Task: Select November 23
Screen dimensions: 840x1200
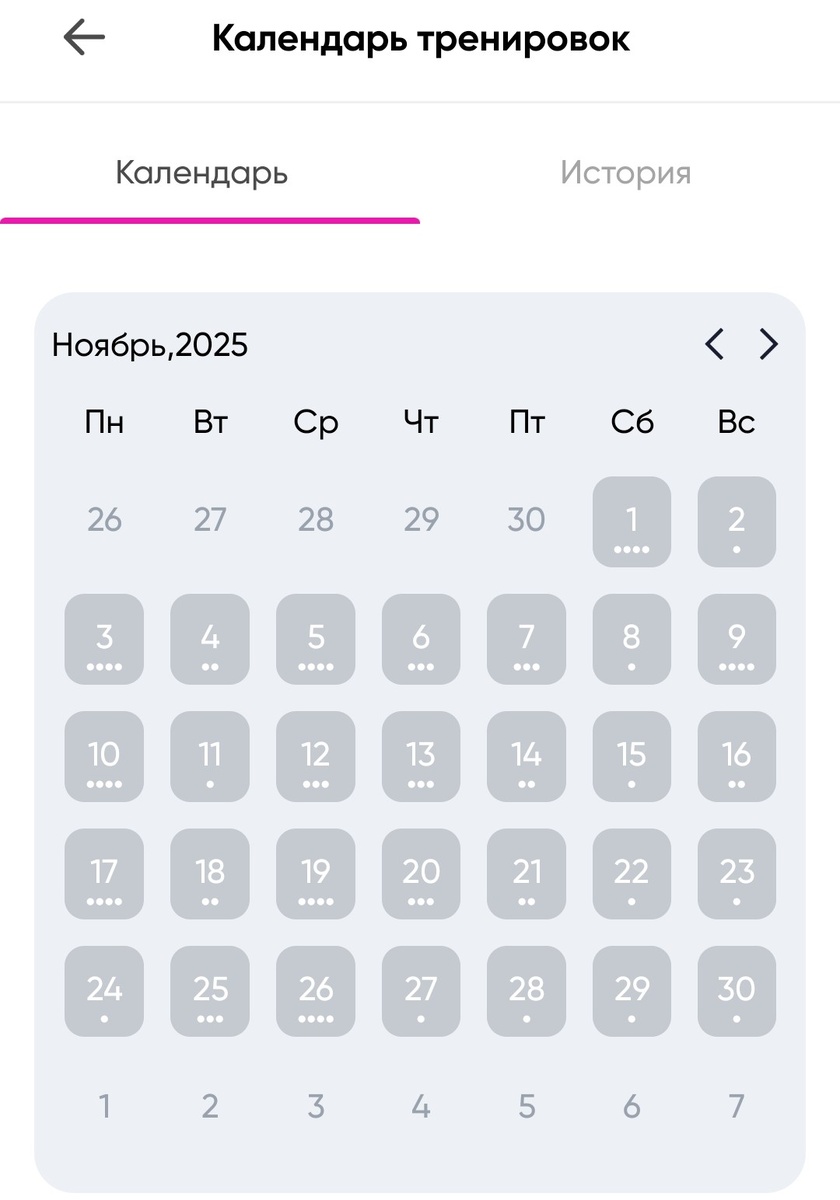Action: (736, 874)
